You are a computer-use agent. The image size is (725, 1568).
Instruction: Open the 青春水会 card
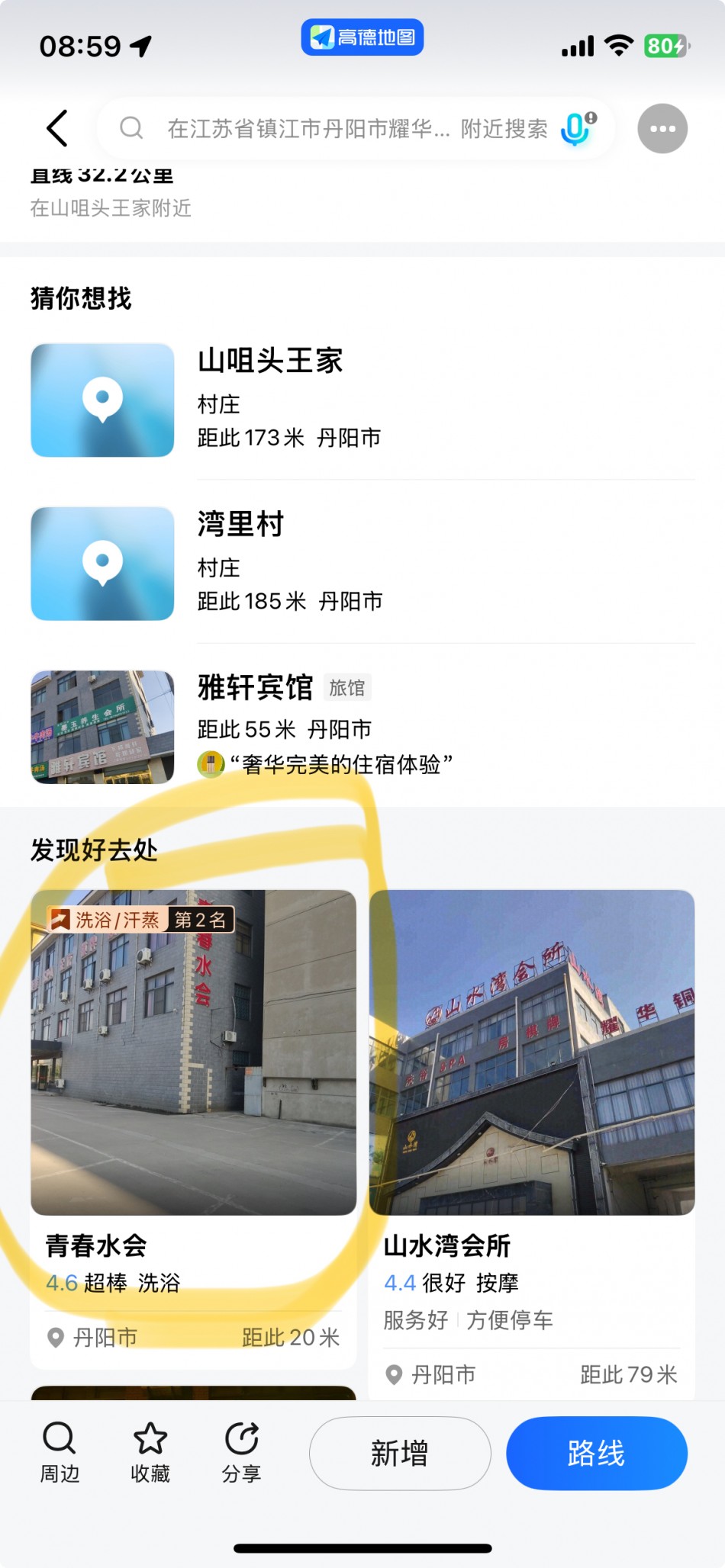point(194,1129)
